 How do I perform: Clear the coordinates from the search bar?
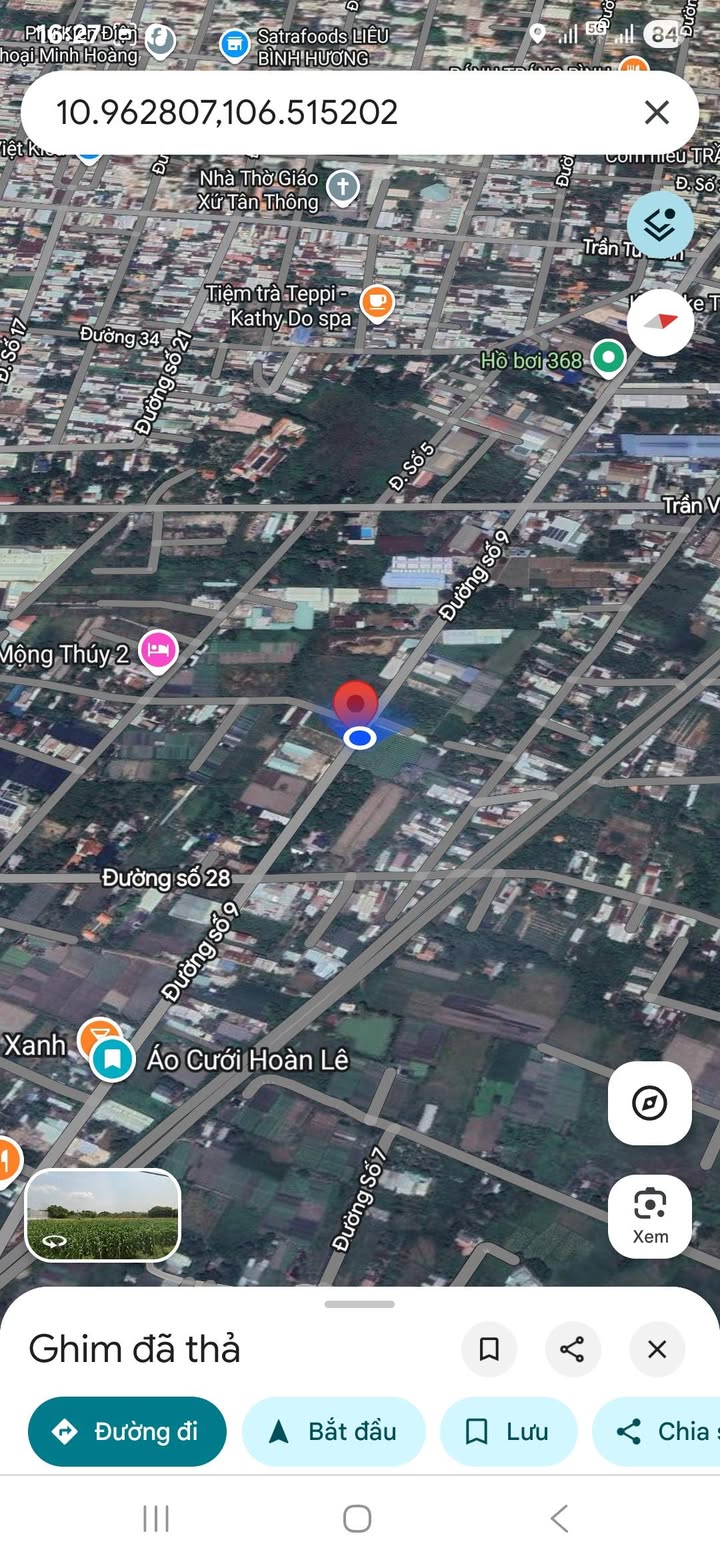(x=656, y=112)
